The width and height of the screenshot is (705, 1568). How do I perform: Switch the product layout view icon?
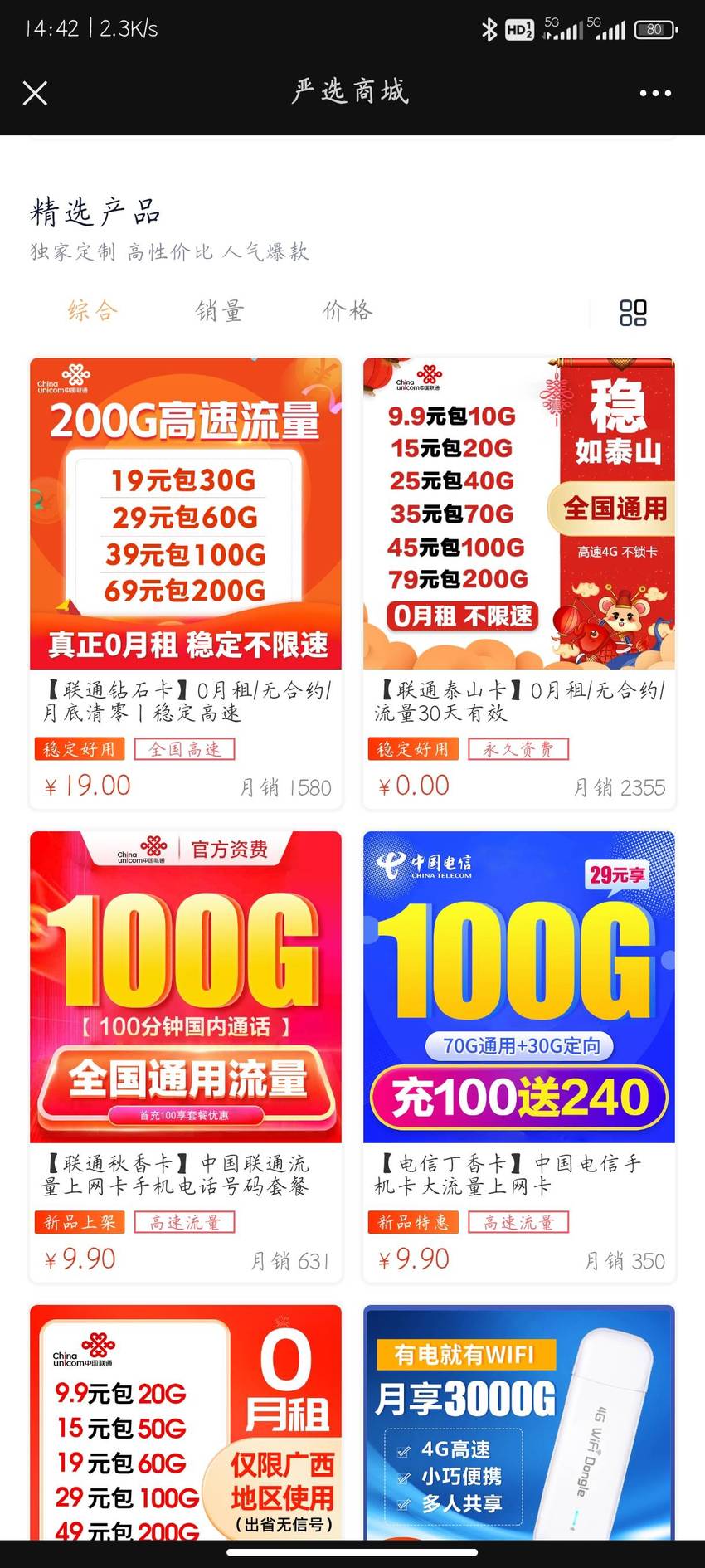pyautogui.click(x=633, y=313)
